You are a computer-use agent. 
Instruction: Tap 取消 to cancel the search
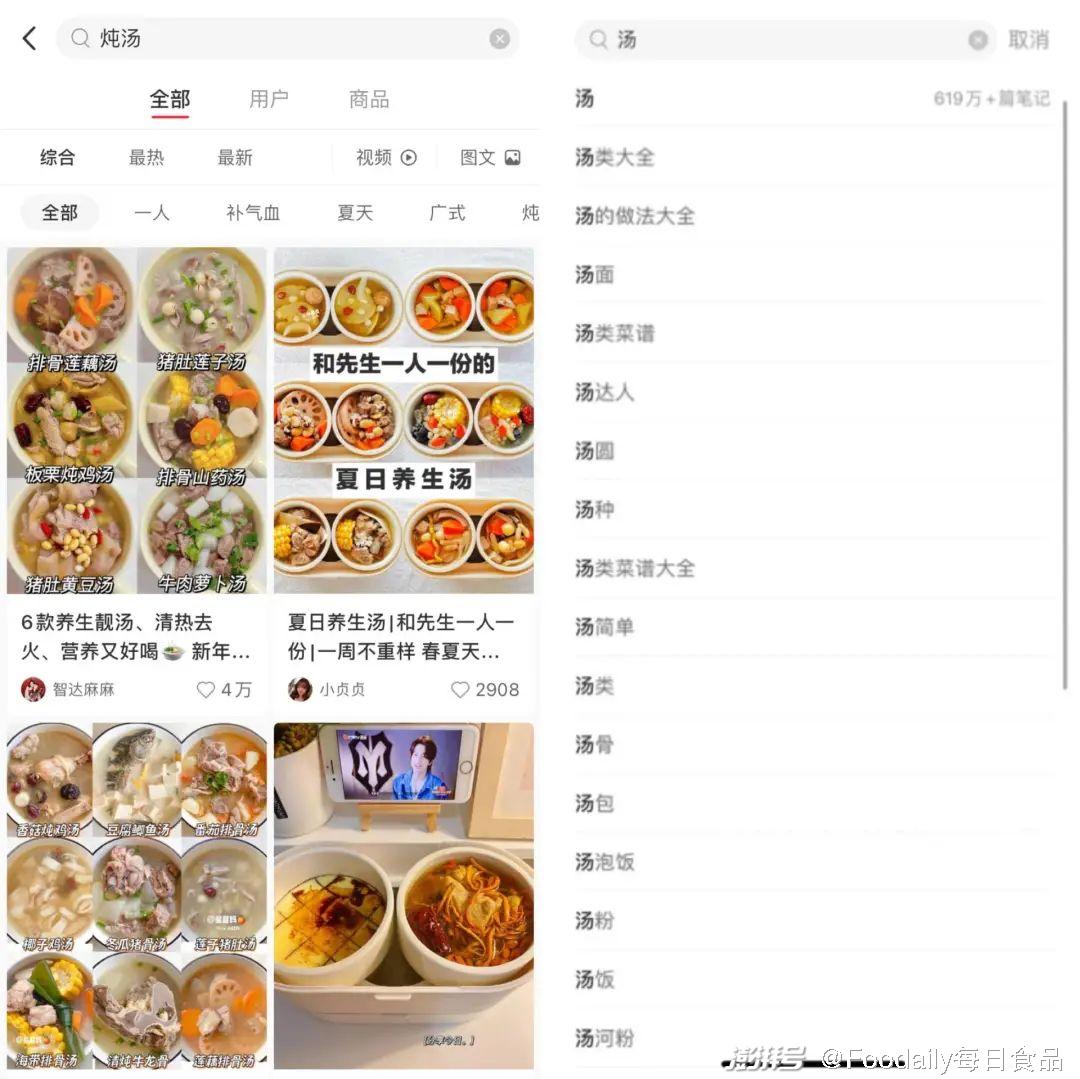(x=1028, y=40)
